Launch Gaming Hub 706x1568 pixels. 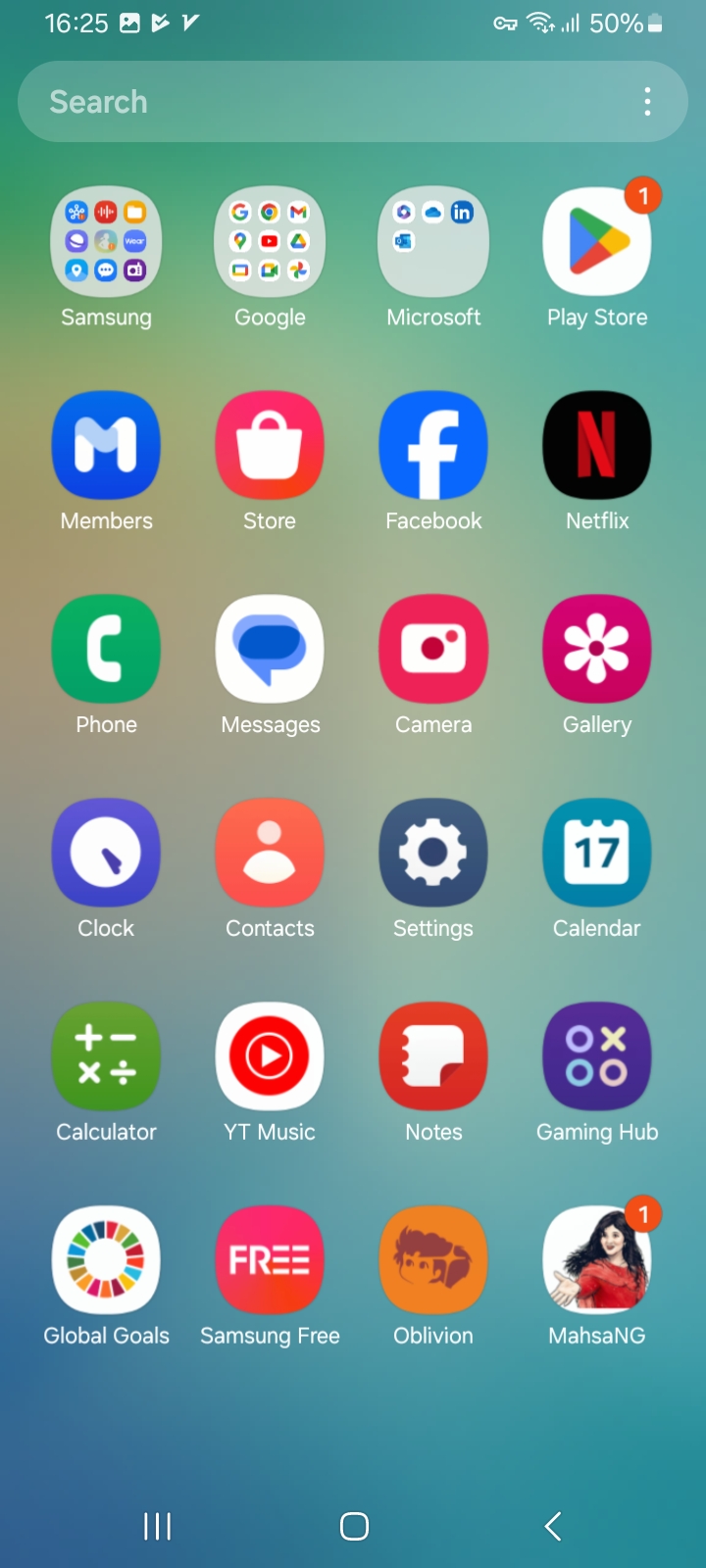coord(597,1057)
